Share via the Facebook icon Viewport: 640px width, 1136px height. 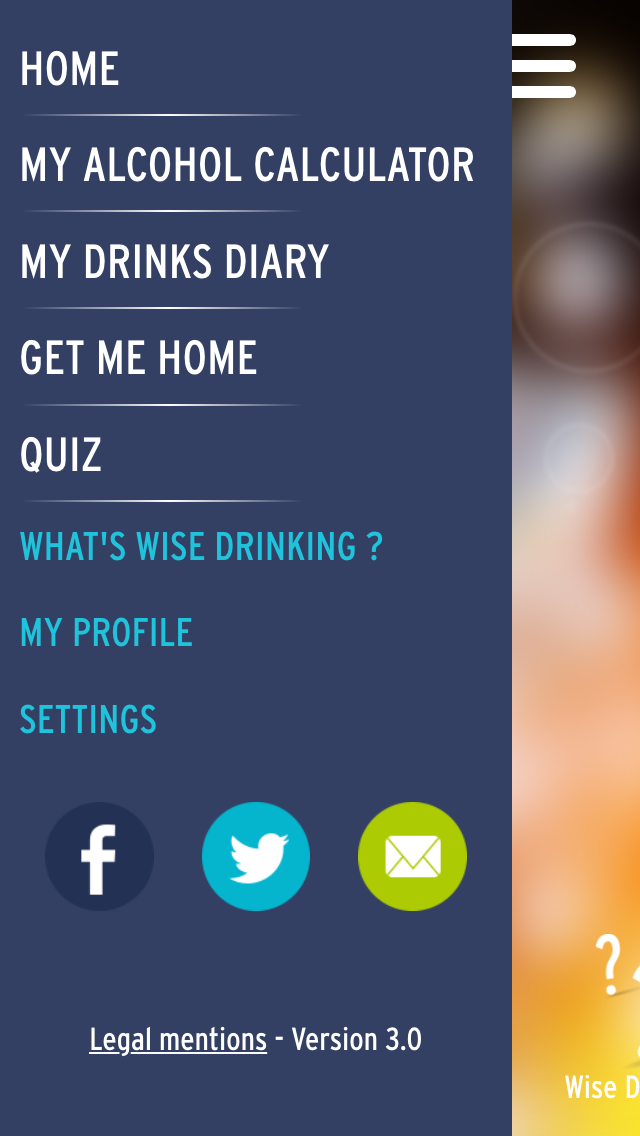point(99,857)
